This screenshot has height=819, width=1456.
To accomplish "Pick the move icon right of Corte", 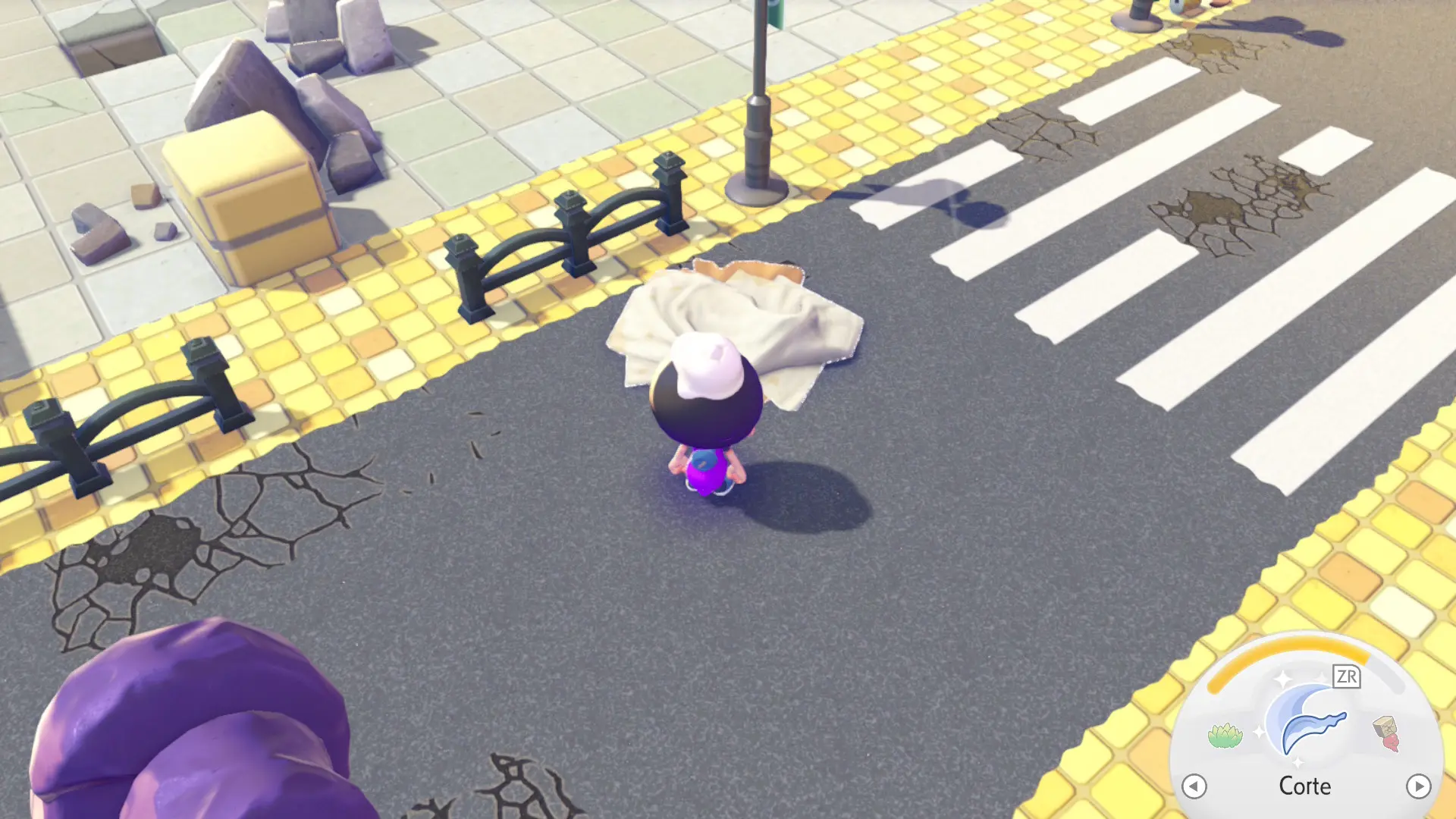I will (x=1387, y=732).
